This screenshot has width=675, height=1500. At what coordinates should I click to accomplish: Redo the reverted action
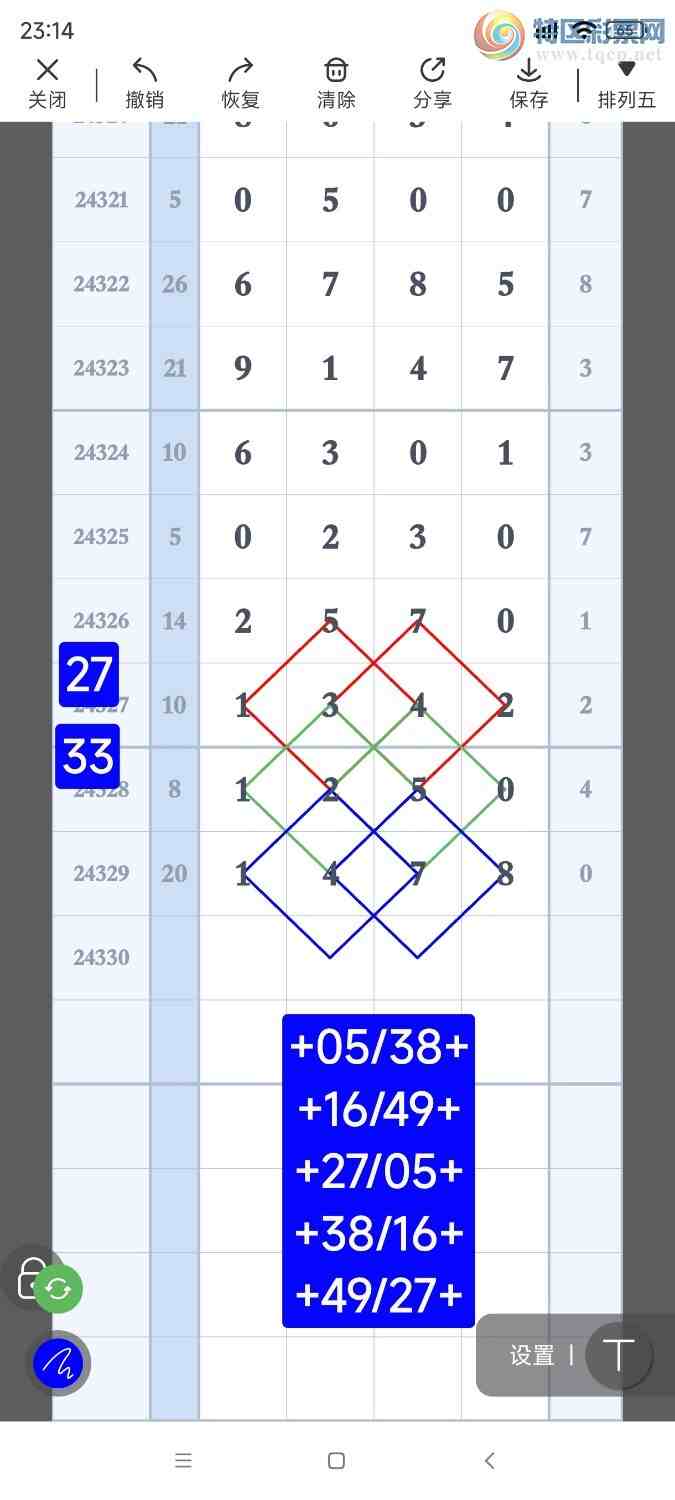coord(240,83)
